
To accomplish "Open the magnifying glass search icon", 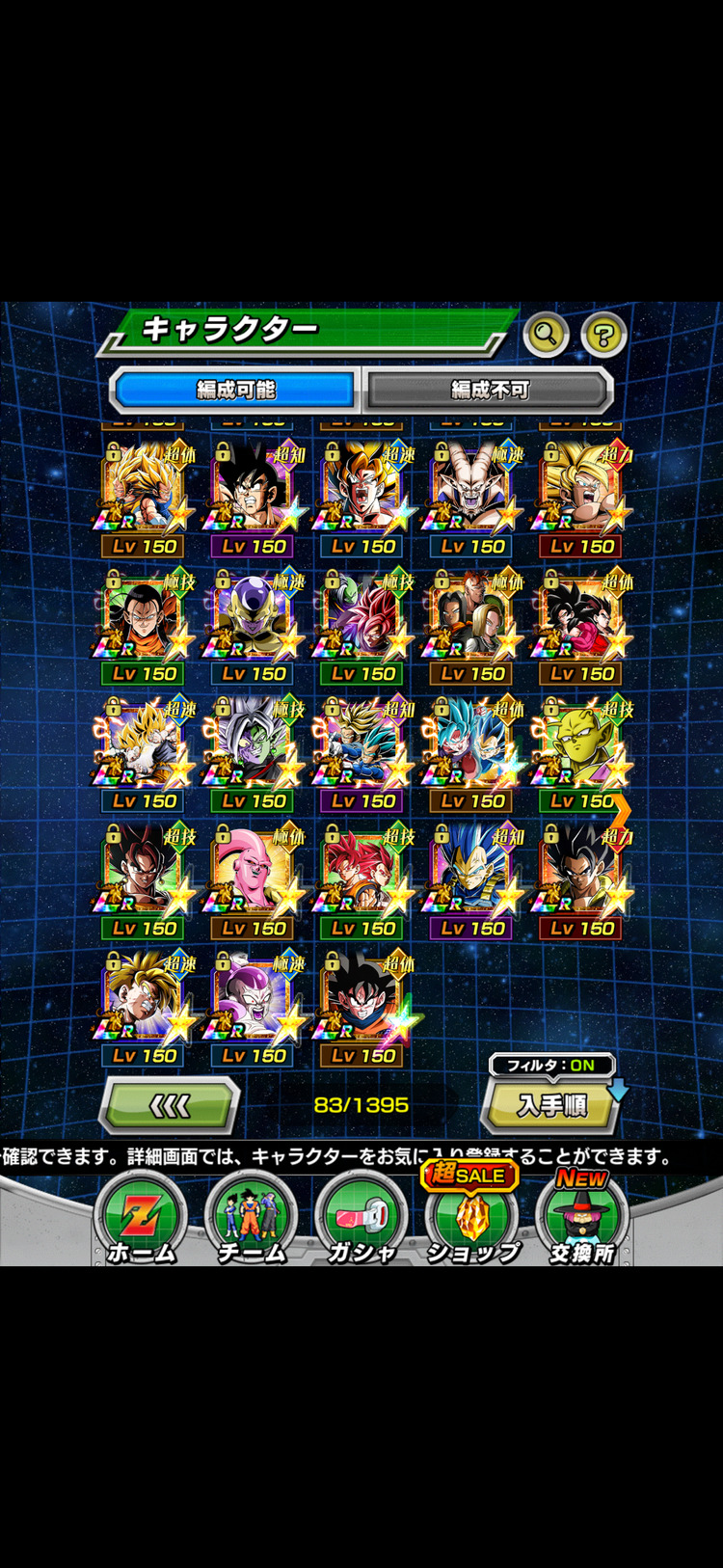I will [x=546, y=335].
